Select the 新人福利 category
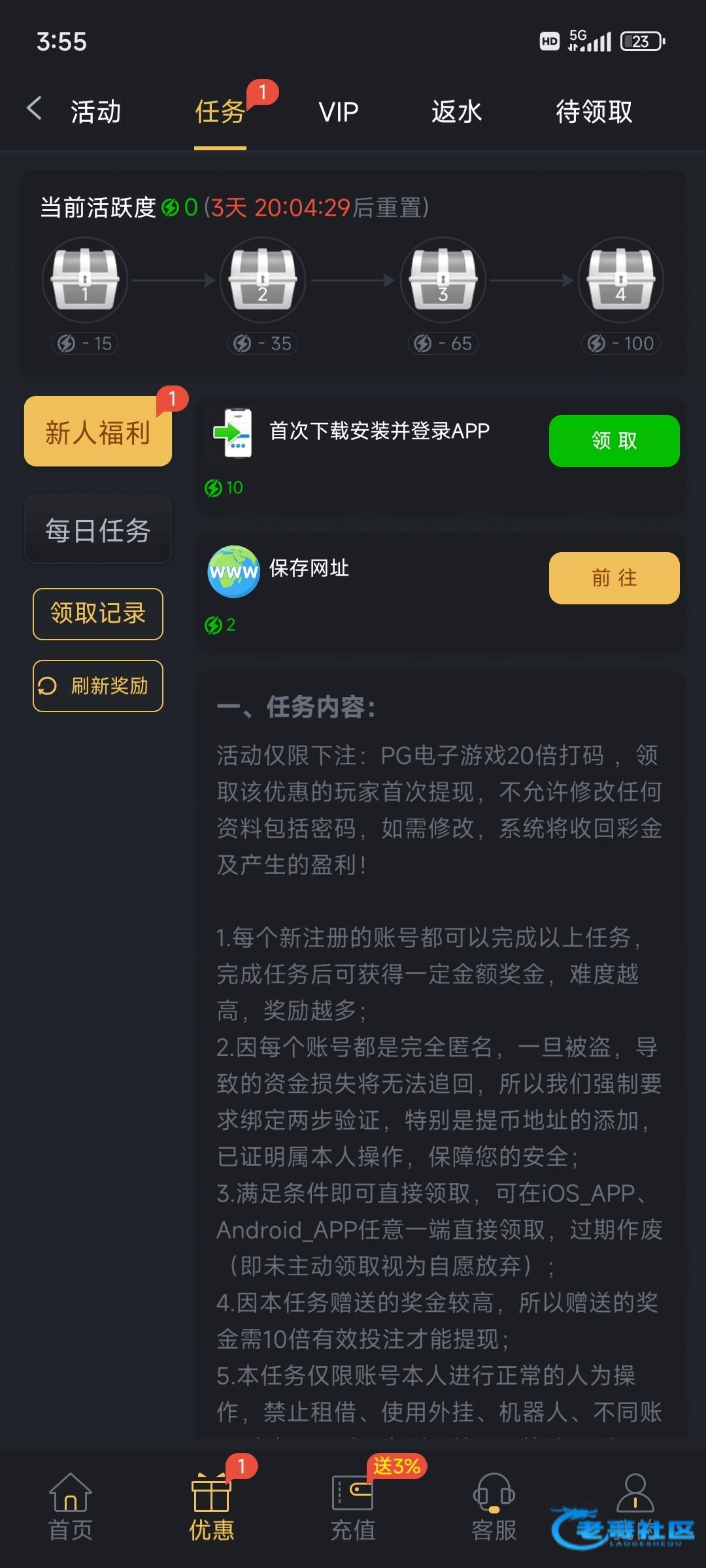Viewport: 706px width, 1568px height. coord(98,432)
